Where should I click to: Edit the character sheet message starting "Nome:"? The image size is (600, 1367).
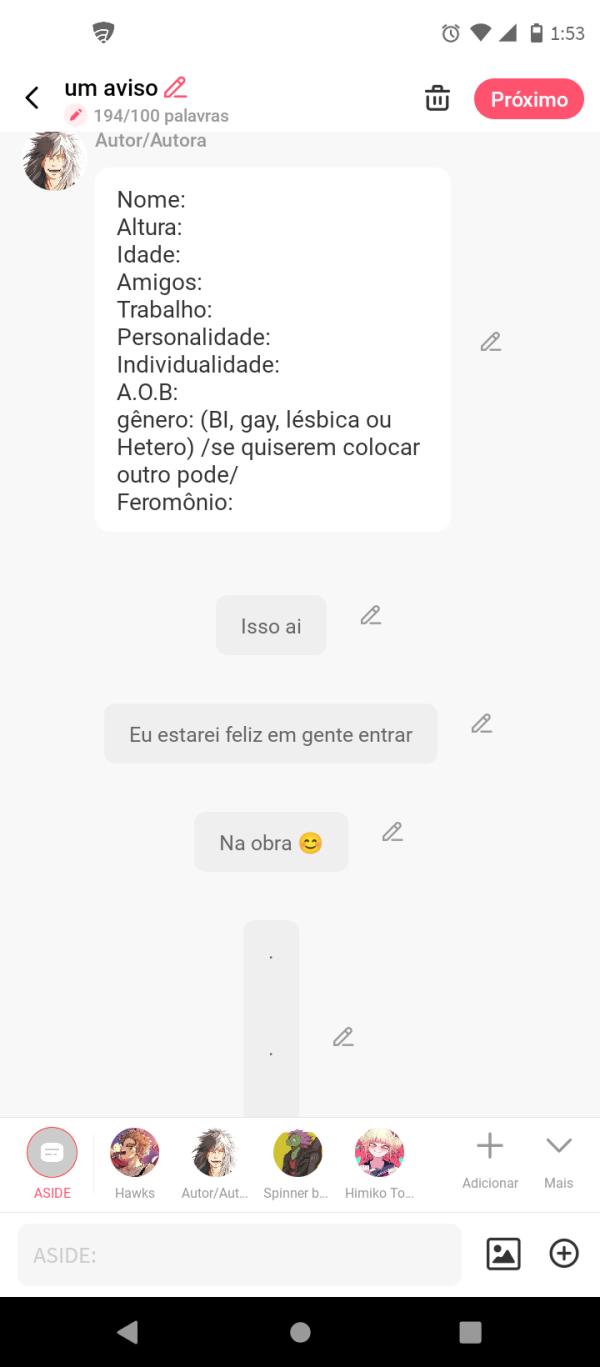[490, 342]
